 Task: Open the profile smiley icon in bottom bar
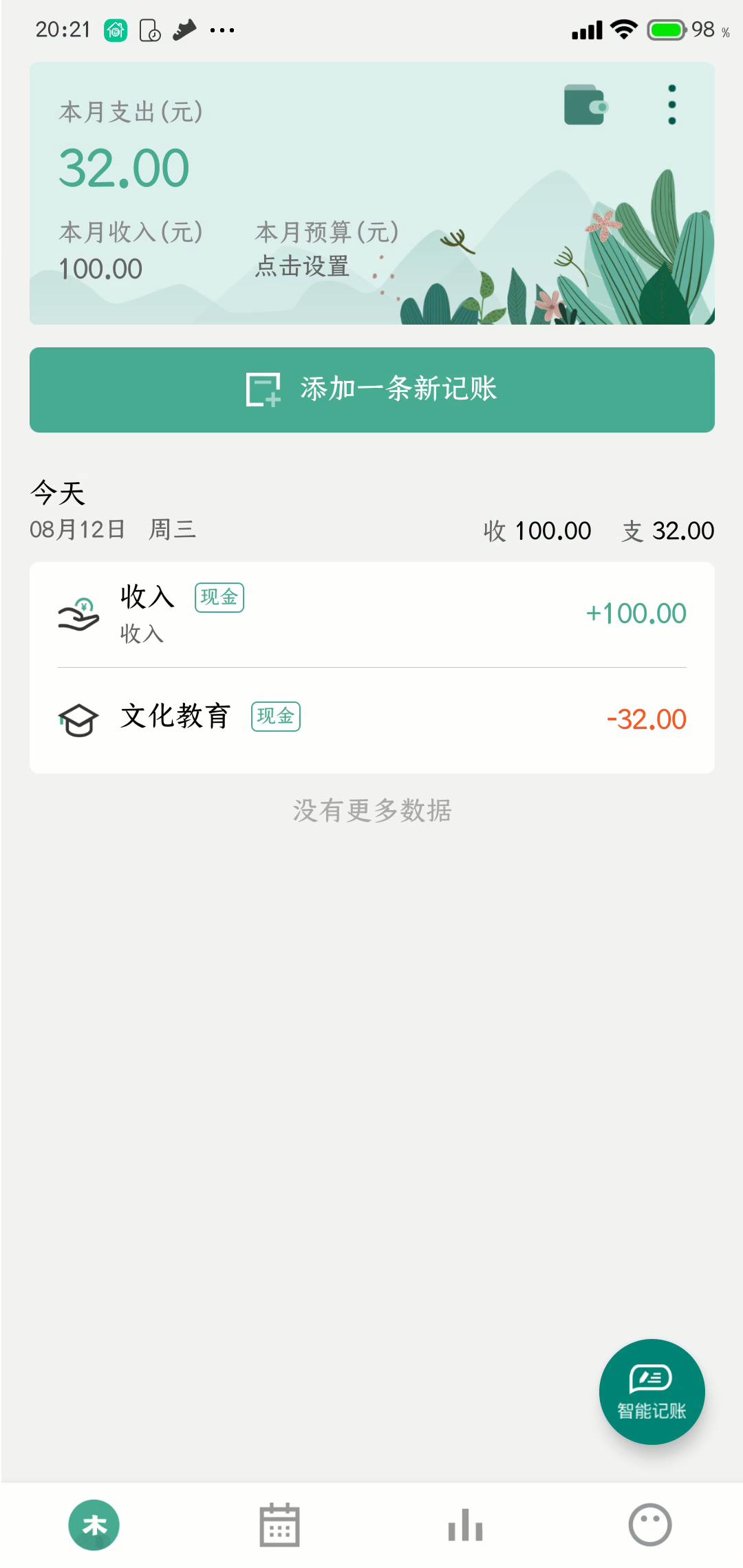pyautogui.click(x=649, y=1524)
